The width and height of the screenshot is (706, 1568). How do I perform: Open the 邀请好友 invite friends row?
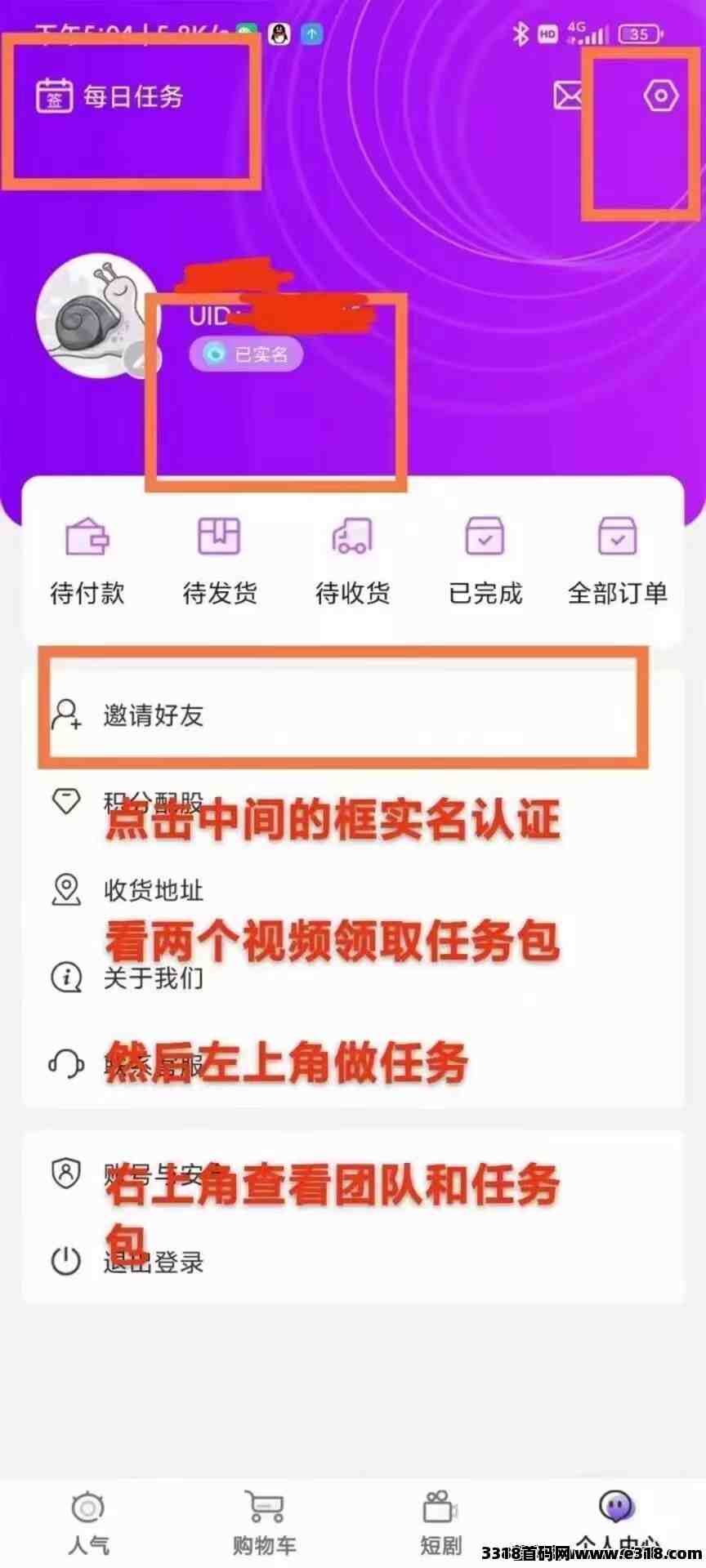(352, 715)
